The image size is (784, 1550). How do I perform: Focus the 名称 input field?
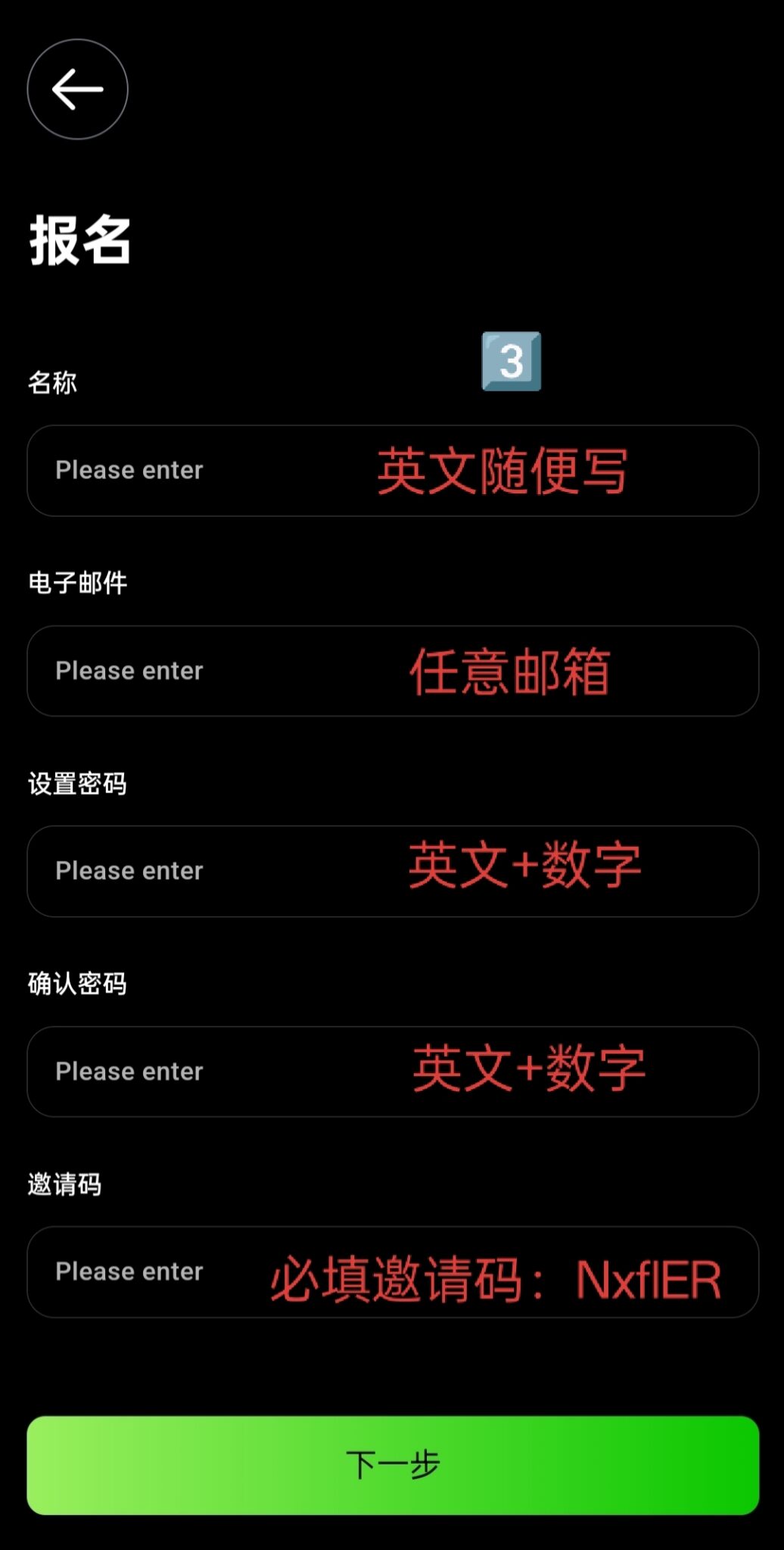(x=392, y=471)
